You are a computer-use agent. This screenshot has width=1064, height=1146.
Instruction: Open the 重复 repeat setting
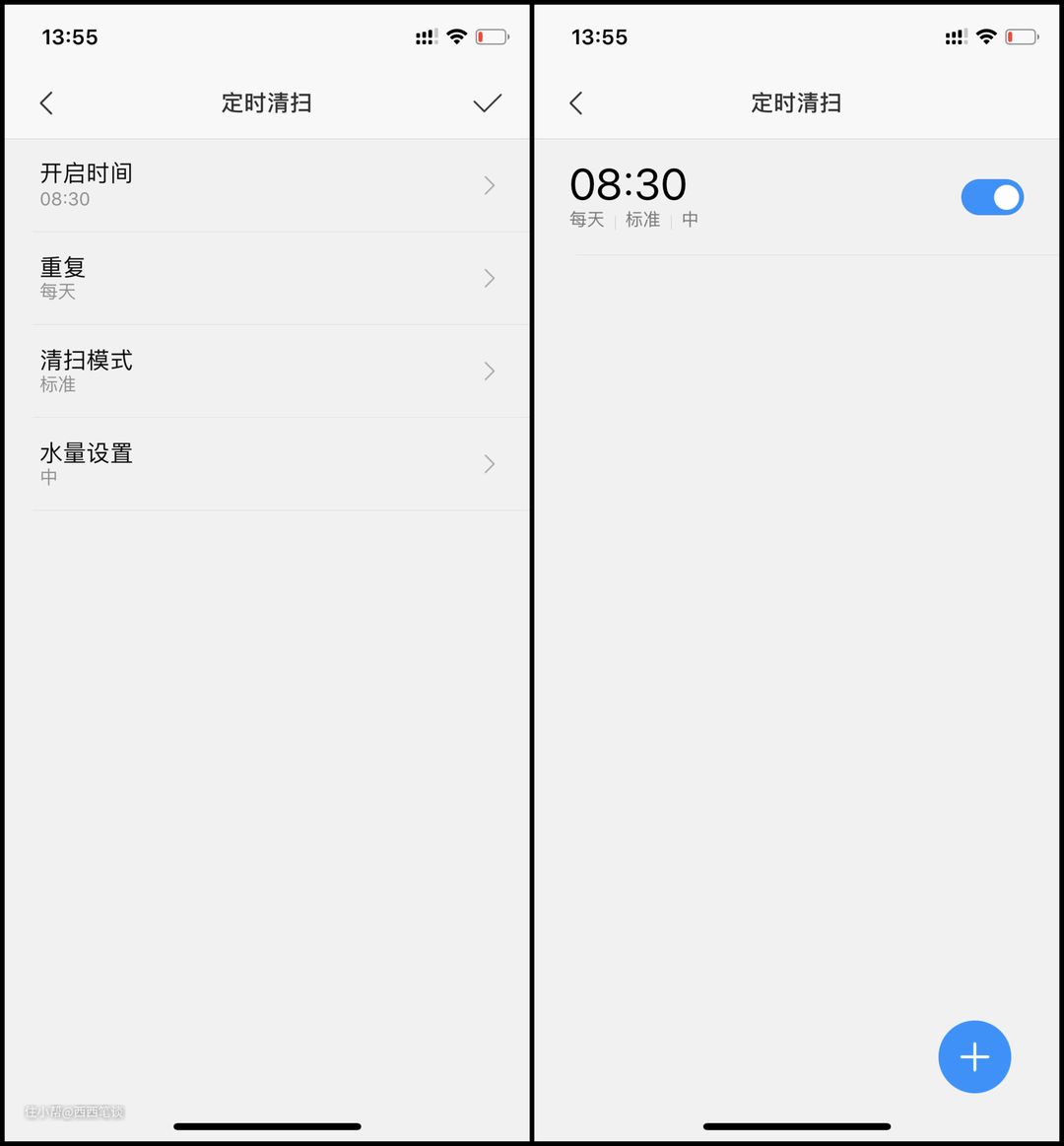(x=266, y=278)
